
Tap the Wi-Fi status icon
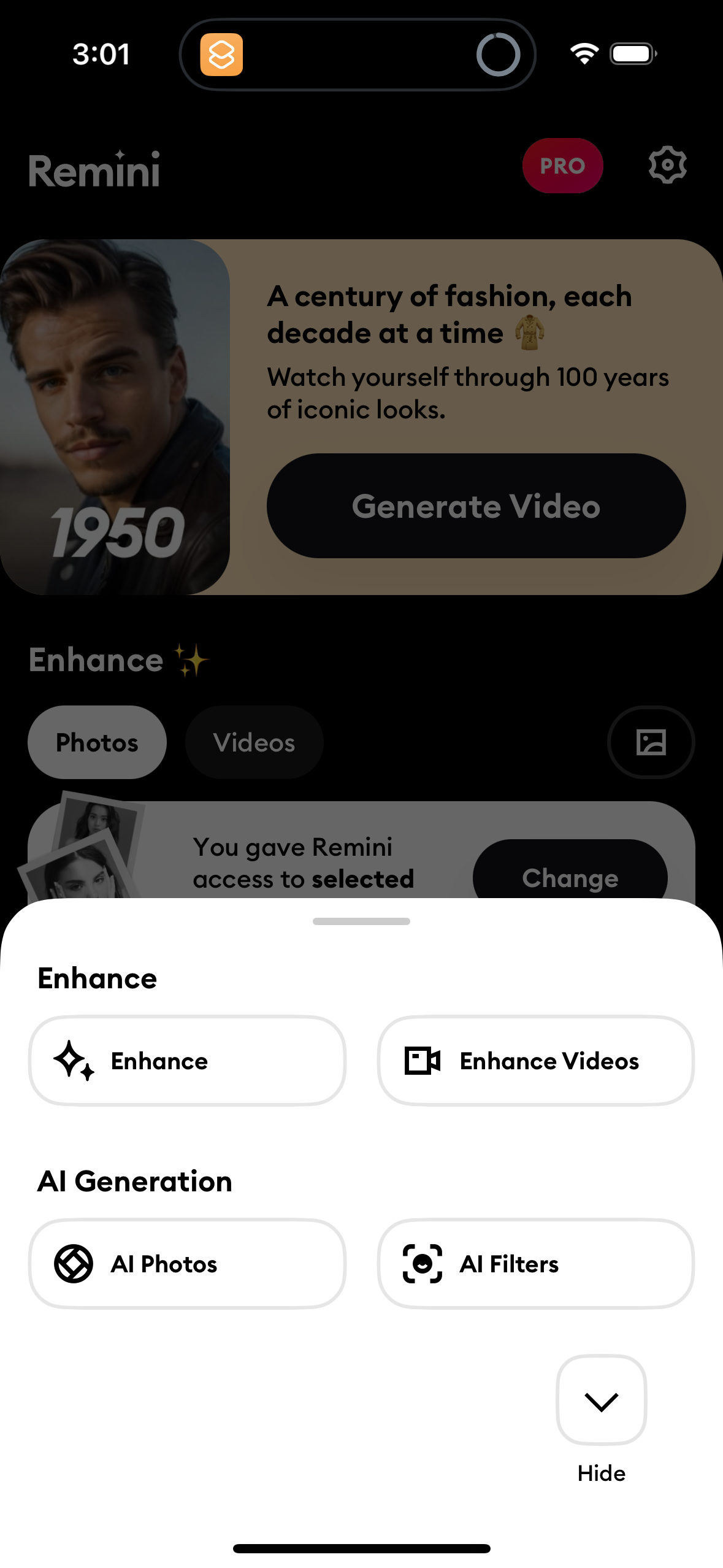pyautogui.click(x=583, y=53)
